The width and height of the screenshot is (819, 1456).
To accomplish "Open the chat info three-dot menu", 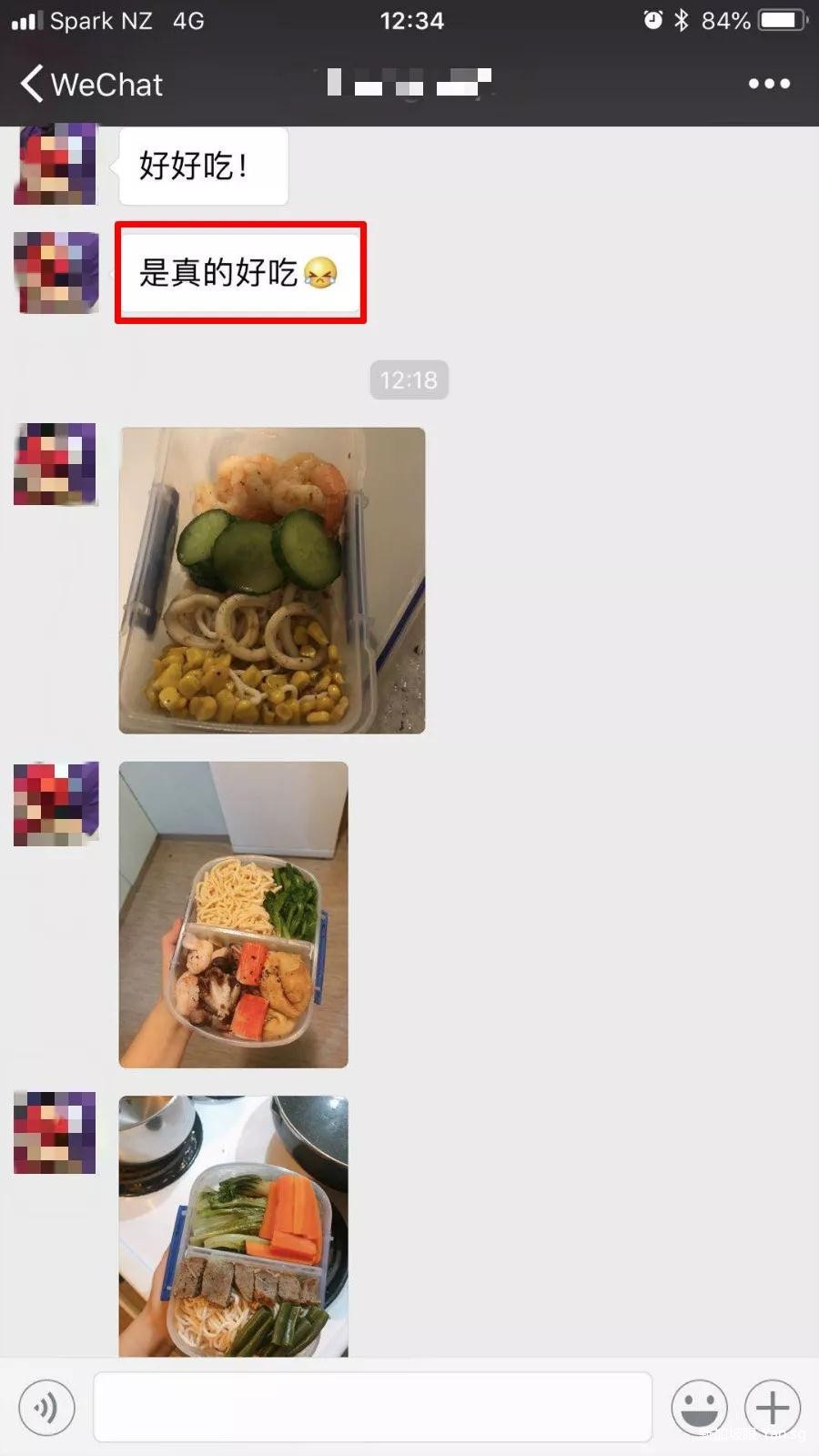I will [x=769, y=84].
